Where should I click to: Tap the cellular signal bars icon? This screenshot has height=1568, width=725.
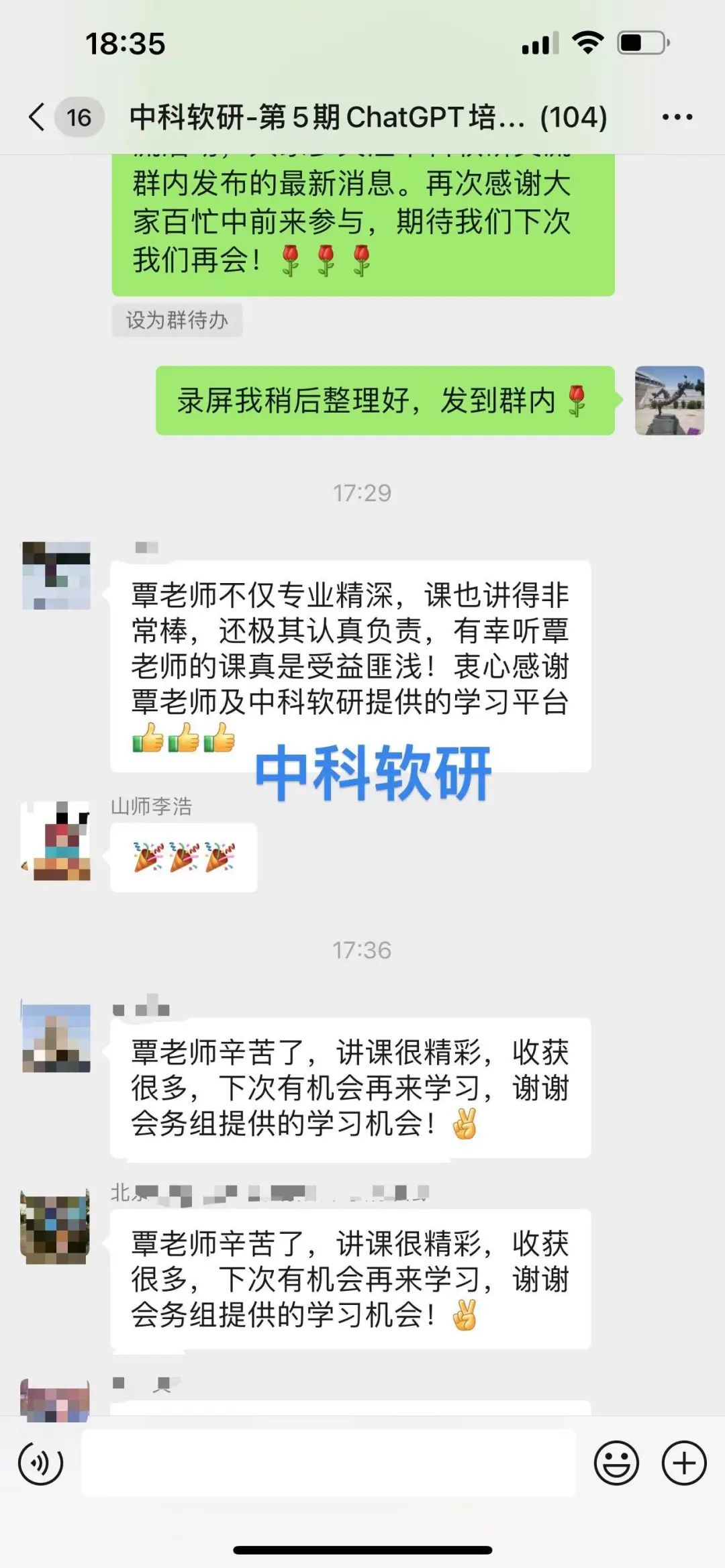point(540,42)
